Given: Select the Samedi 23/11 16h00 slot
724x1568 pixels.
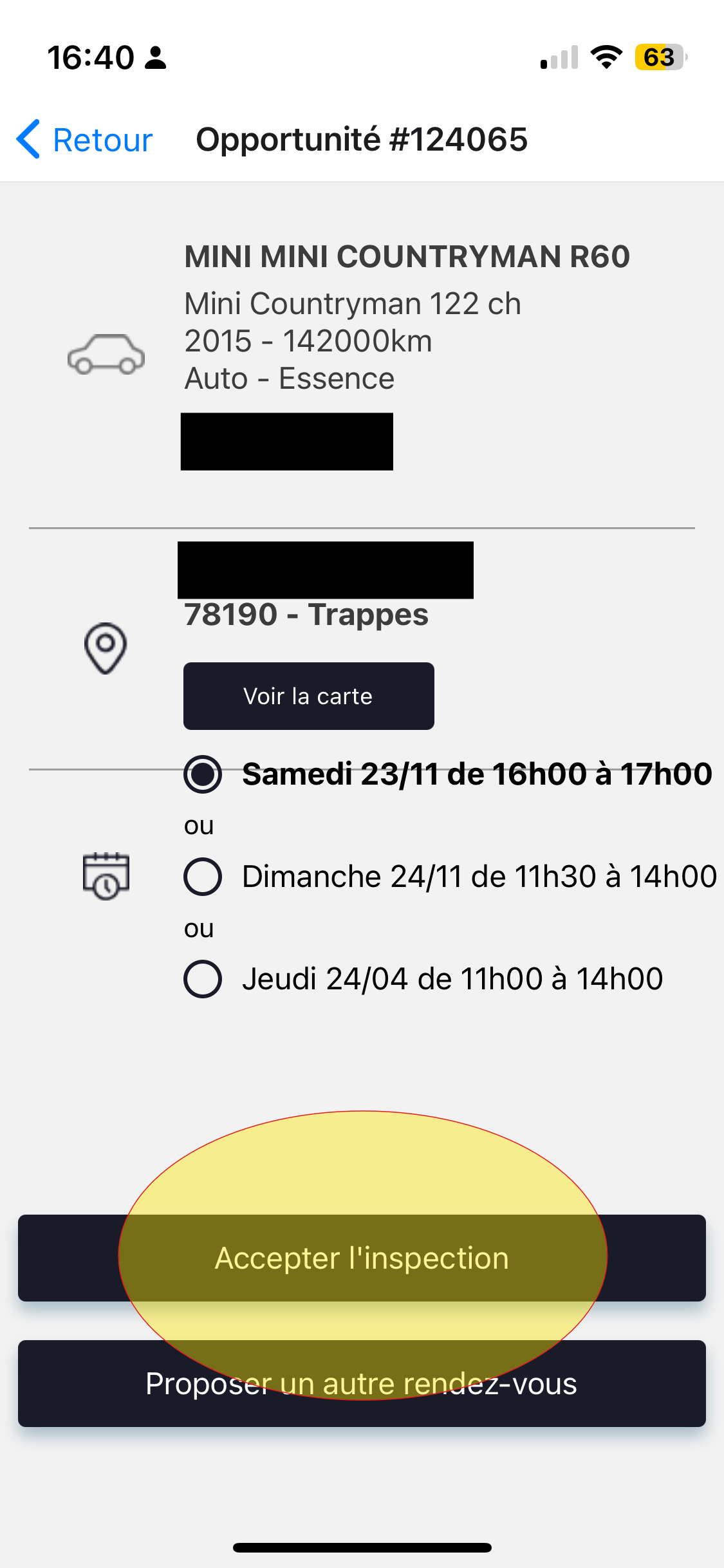Looking at the screenshot, I should (203, 774).
